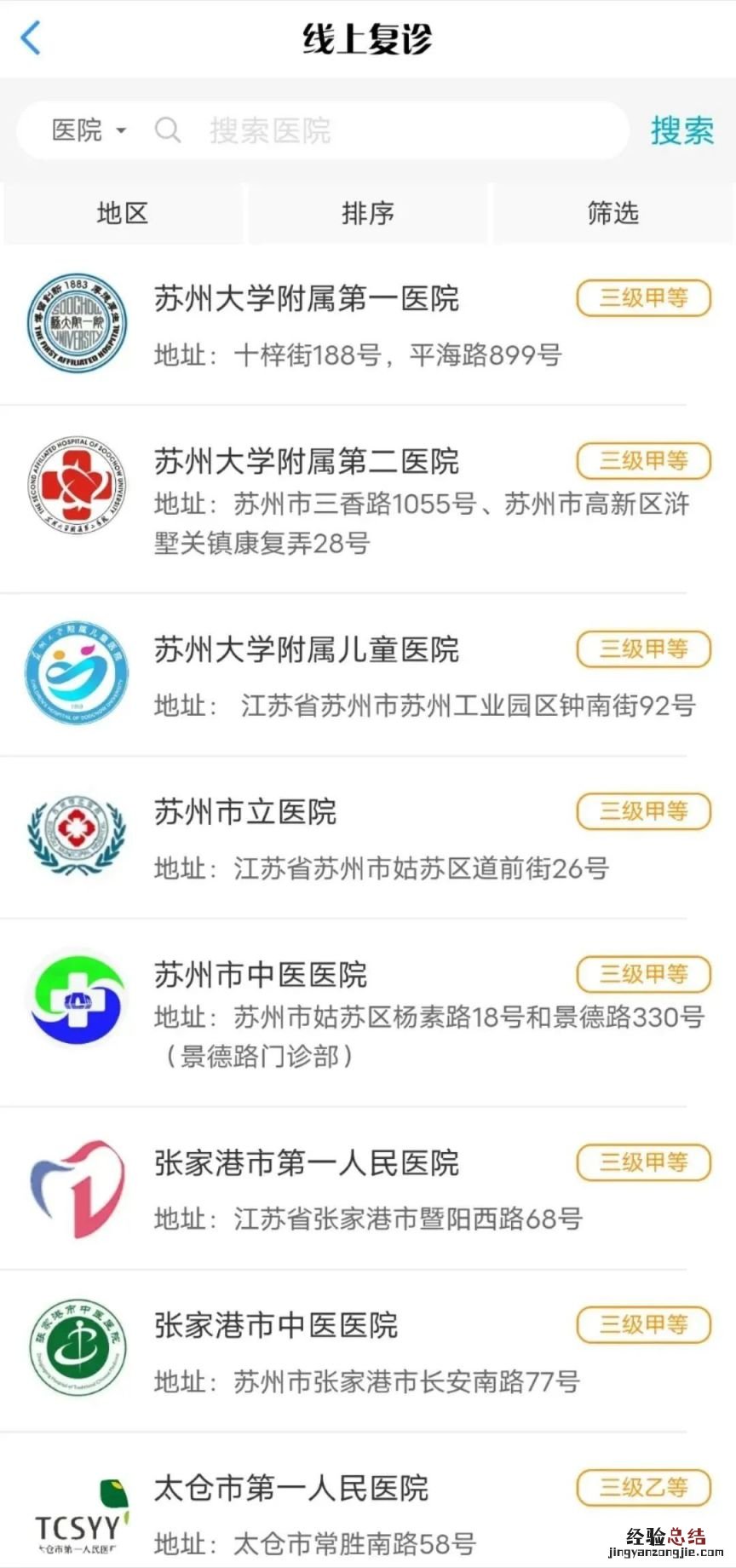736x1568 pixels.
Task: Select 苏州大学附属第一医院
Action: tap(307, 299)
